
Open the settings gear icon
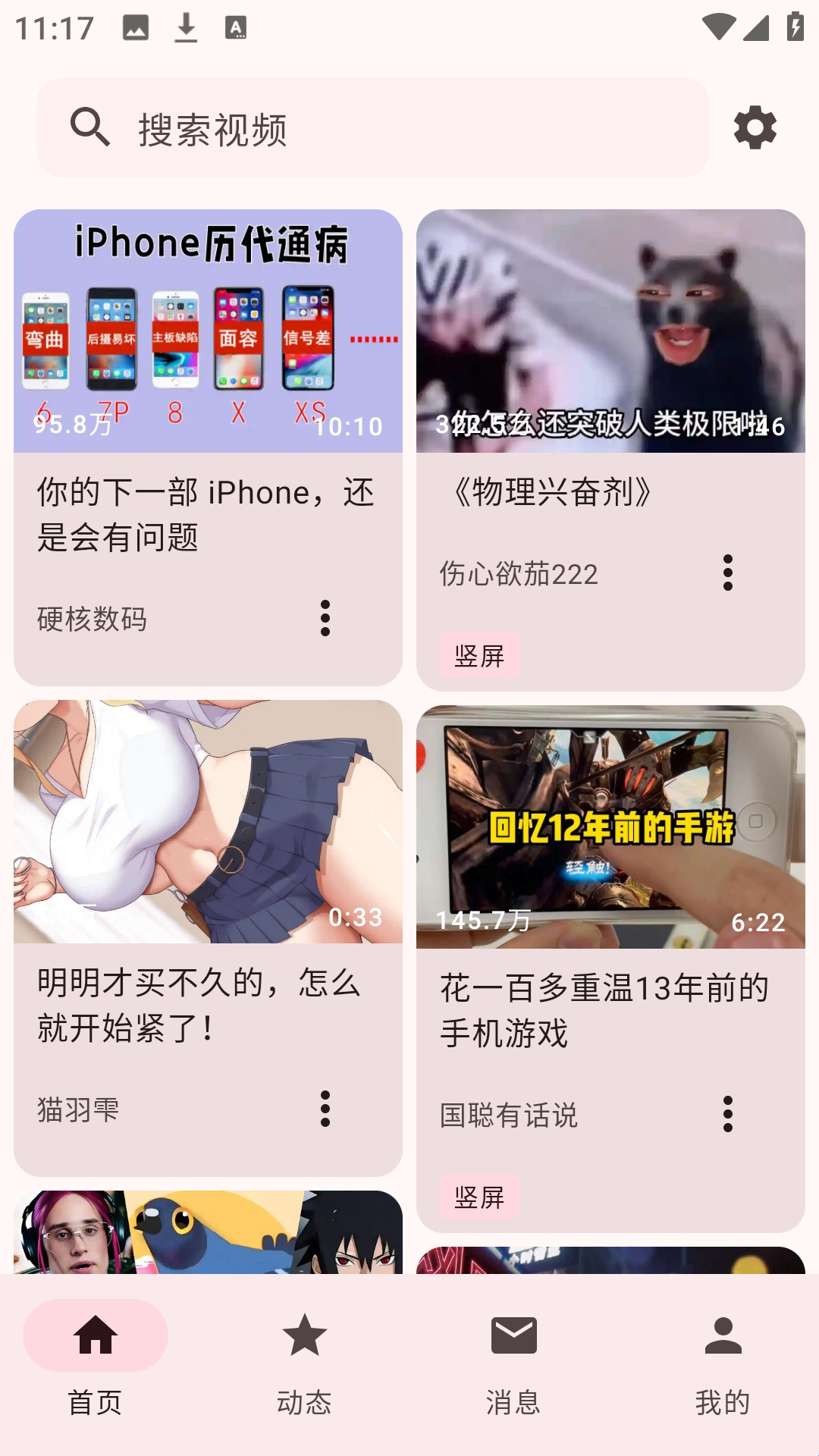[x=755, y=127]
